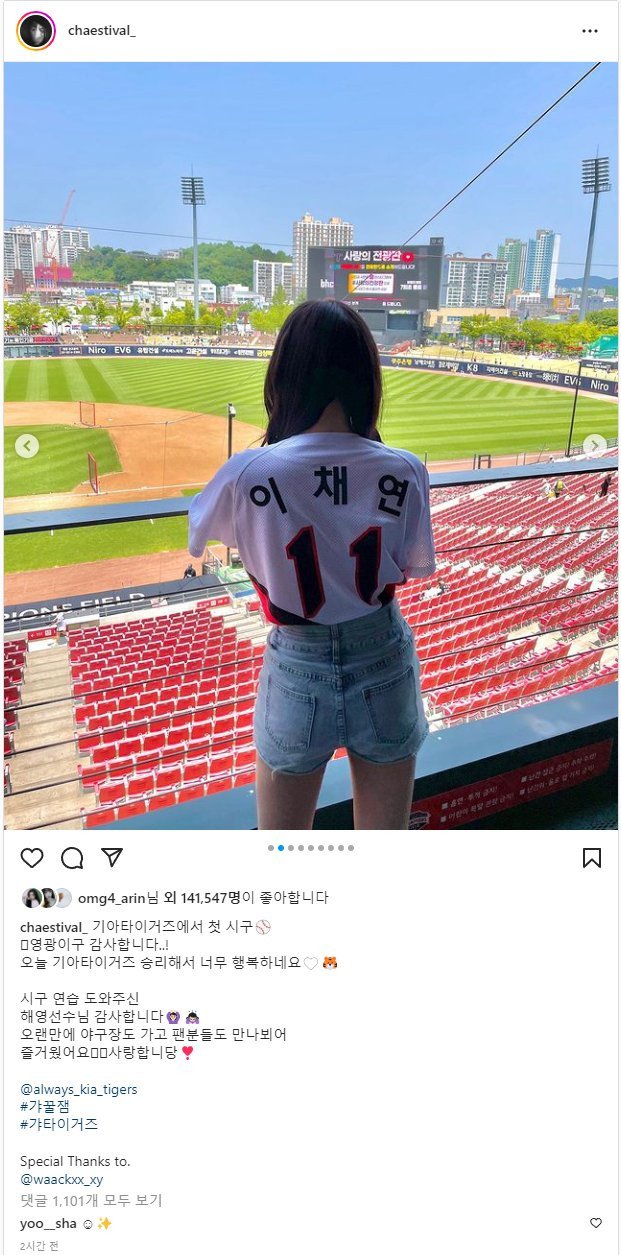
Task: Like this post with the heart icon
Action: [x=32, y=858]
